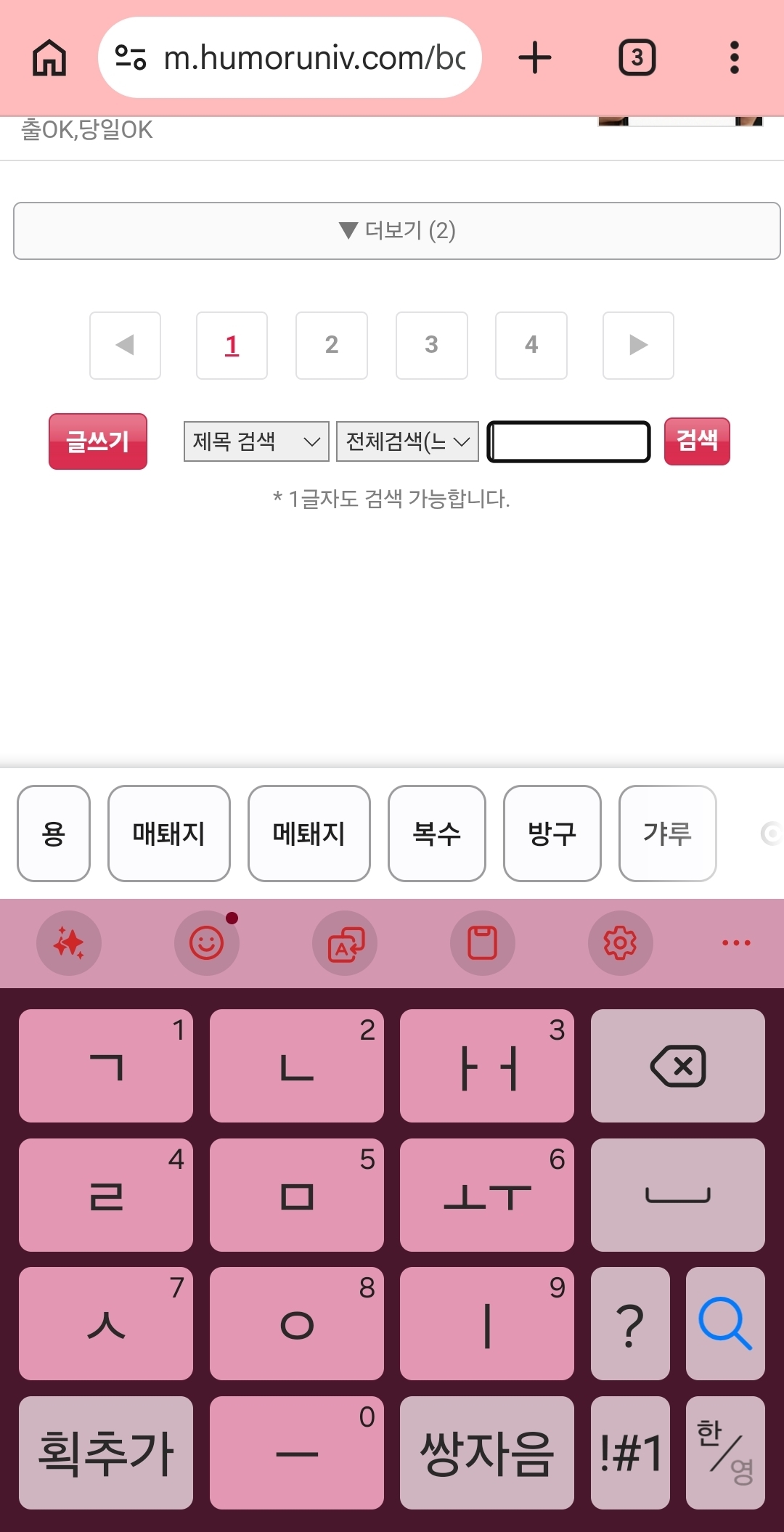Screen dimensions: 784x1532
Task: Go to page 4 of the board
Action: (x=531, y=346)
